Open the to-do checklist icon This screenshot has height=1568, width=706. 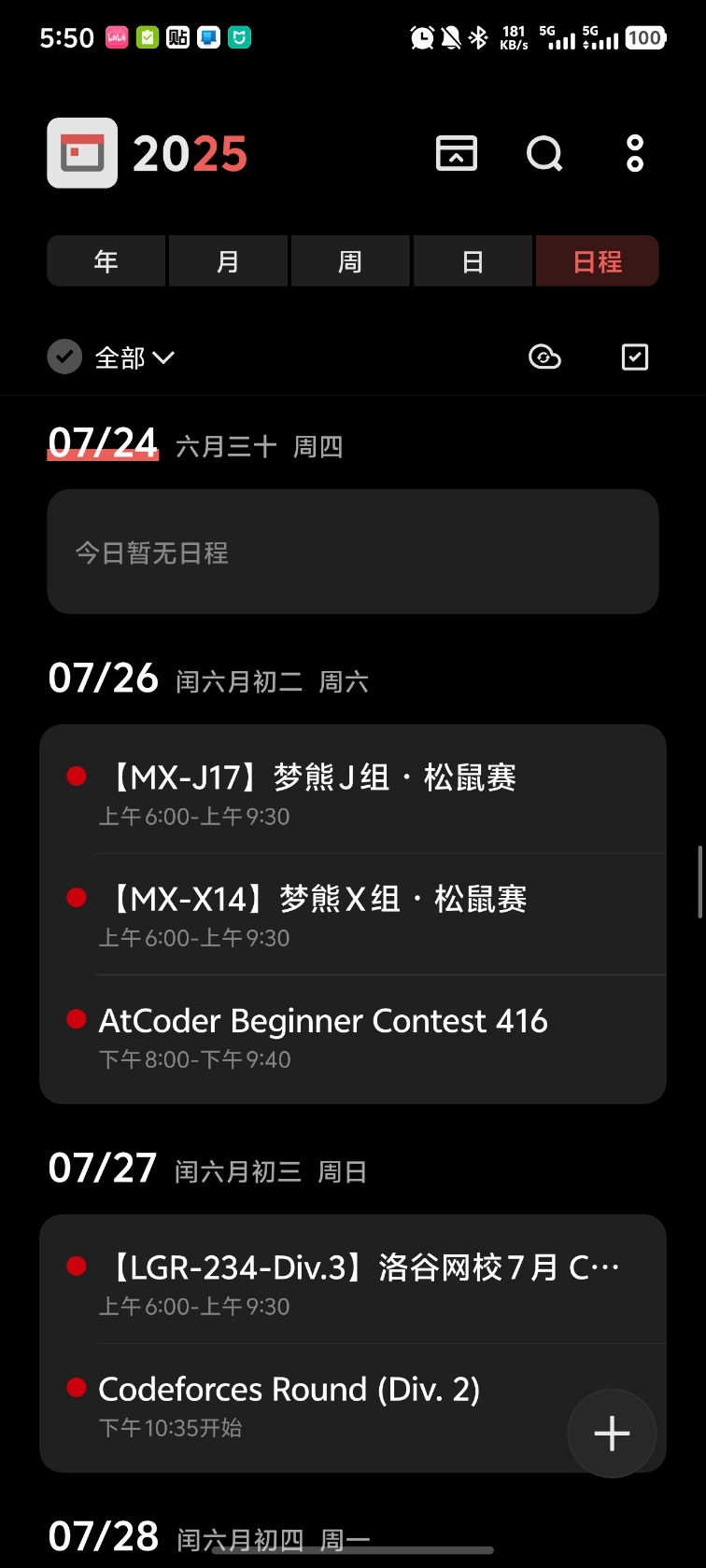tap(634, 357)
